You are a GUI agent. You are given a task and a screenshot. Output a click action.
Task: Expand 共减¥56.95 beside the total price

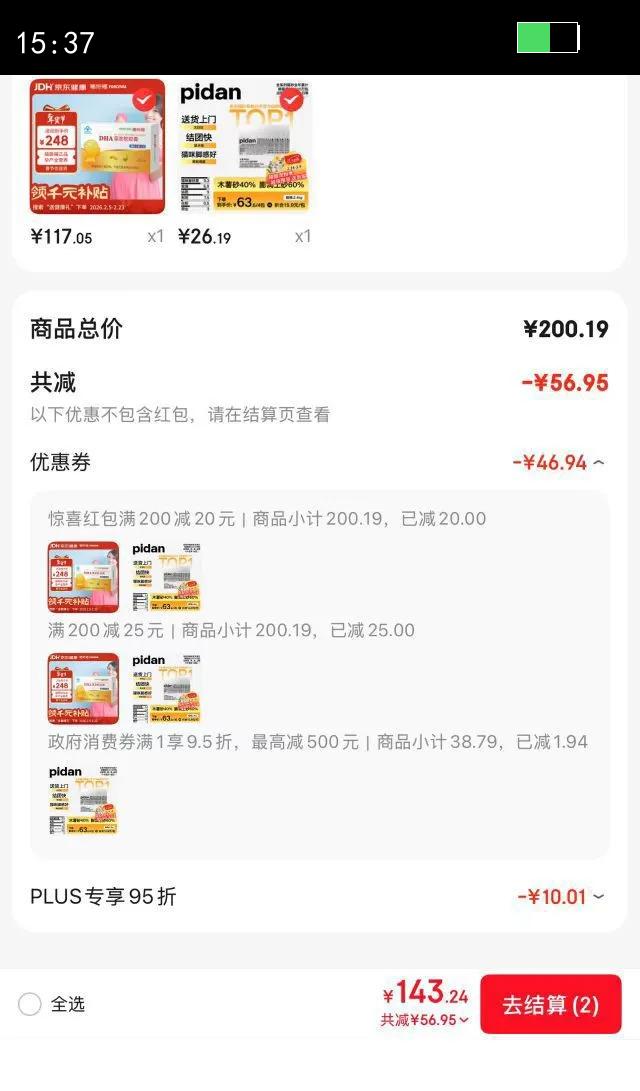coord(425,1020)
